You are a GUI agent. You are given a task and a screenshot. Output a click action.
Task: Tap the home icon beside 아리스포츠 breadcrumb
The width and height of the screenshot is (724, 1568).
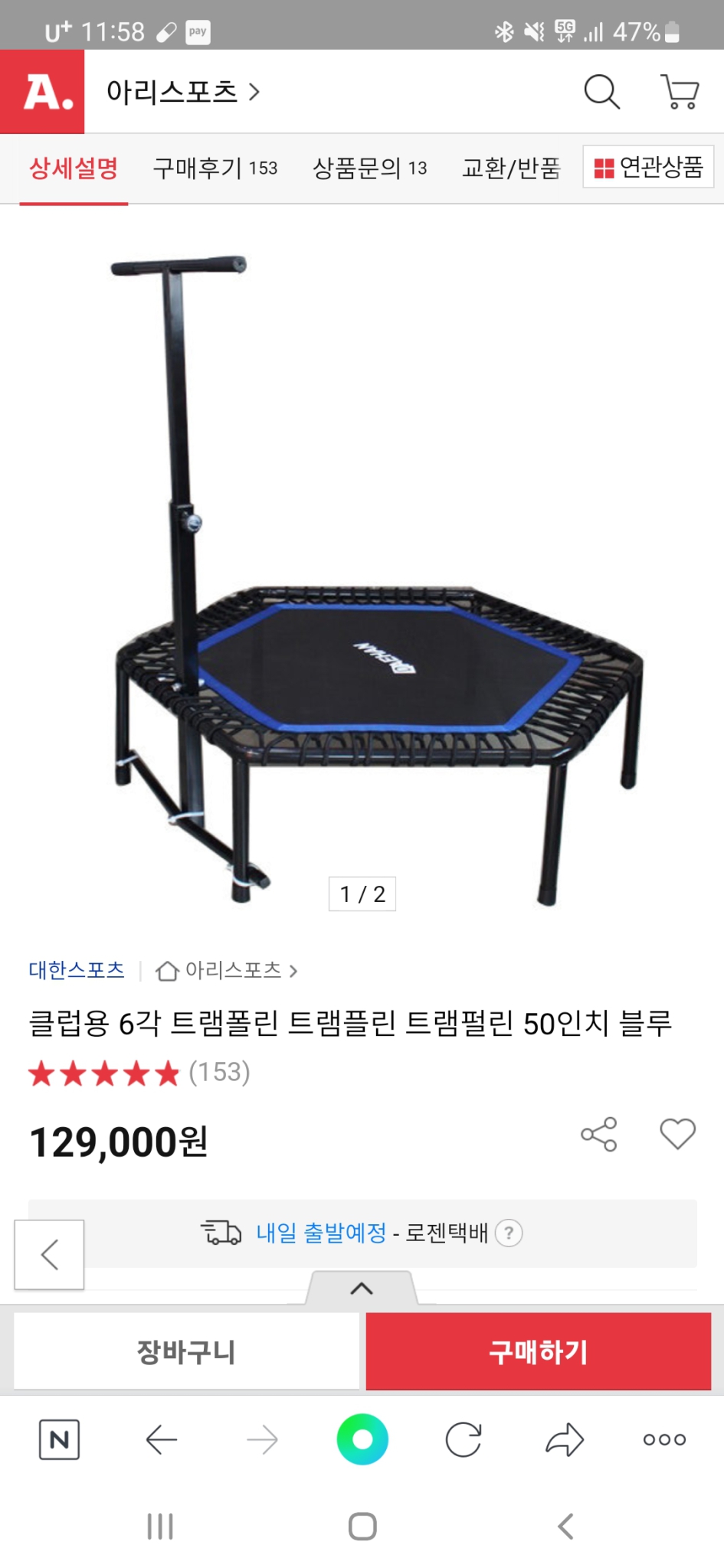click(167, 970)
